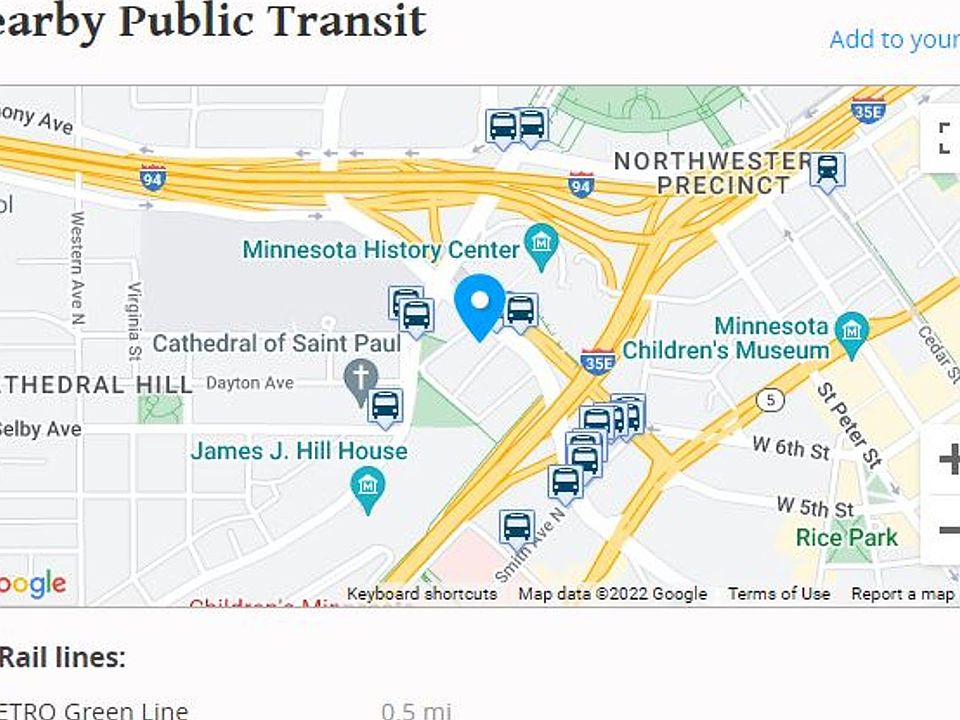
Task: Tap the train stop near Northwestern Precinct
Action: click(827, 171)
